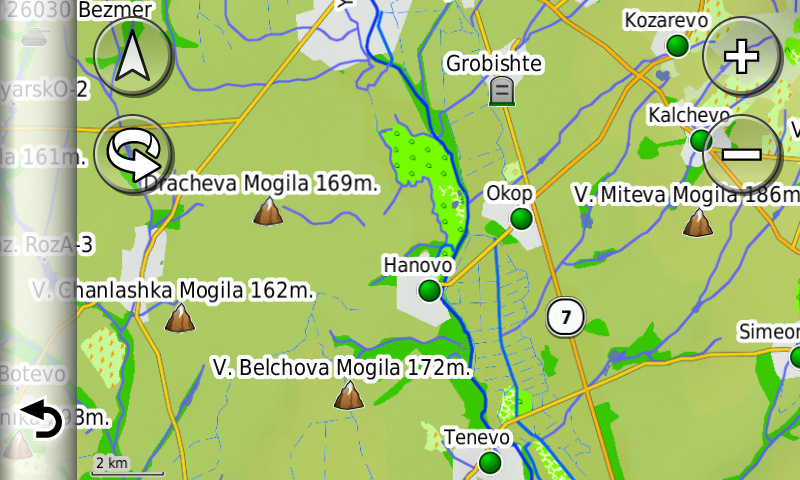This screenshot has width=800, height=480.
Task: Zoom out with the minus button
Action: (x=741, y=153)
